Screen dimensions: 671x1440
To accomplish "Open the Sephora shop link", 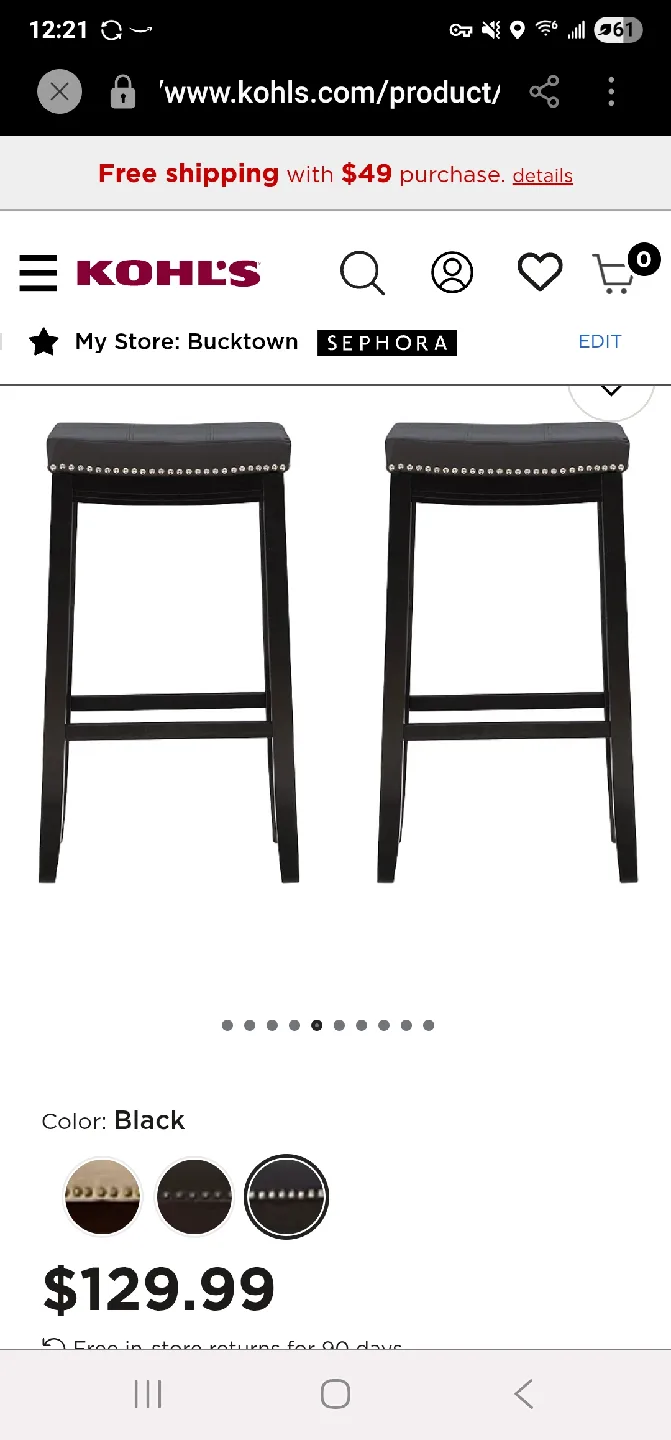I will (386, 343).
